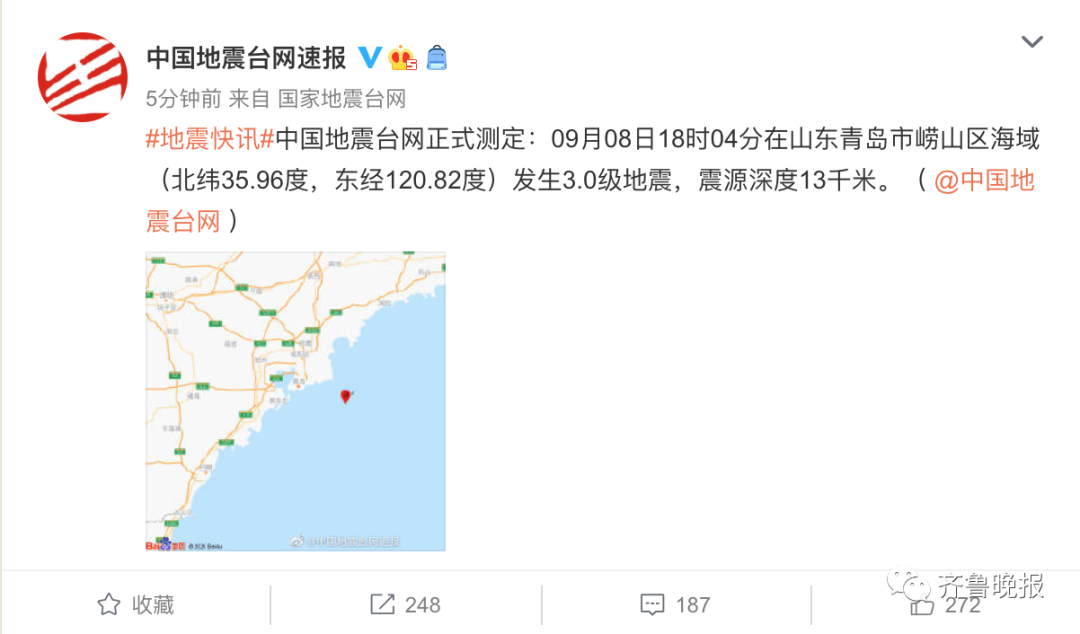Open the #地震快讯# hashtag topic
The image size is (1080, 634).
coord(210,139)
